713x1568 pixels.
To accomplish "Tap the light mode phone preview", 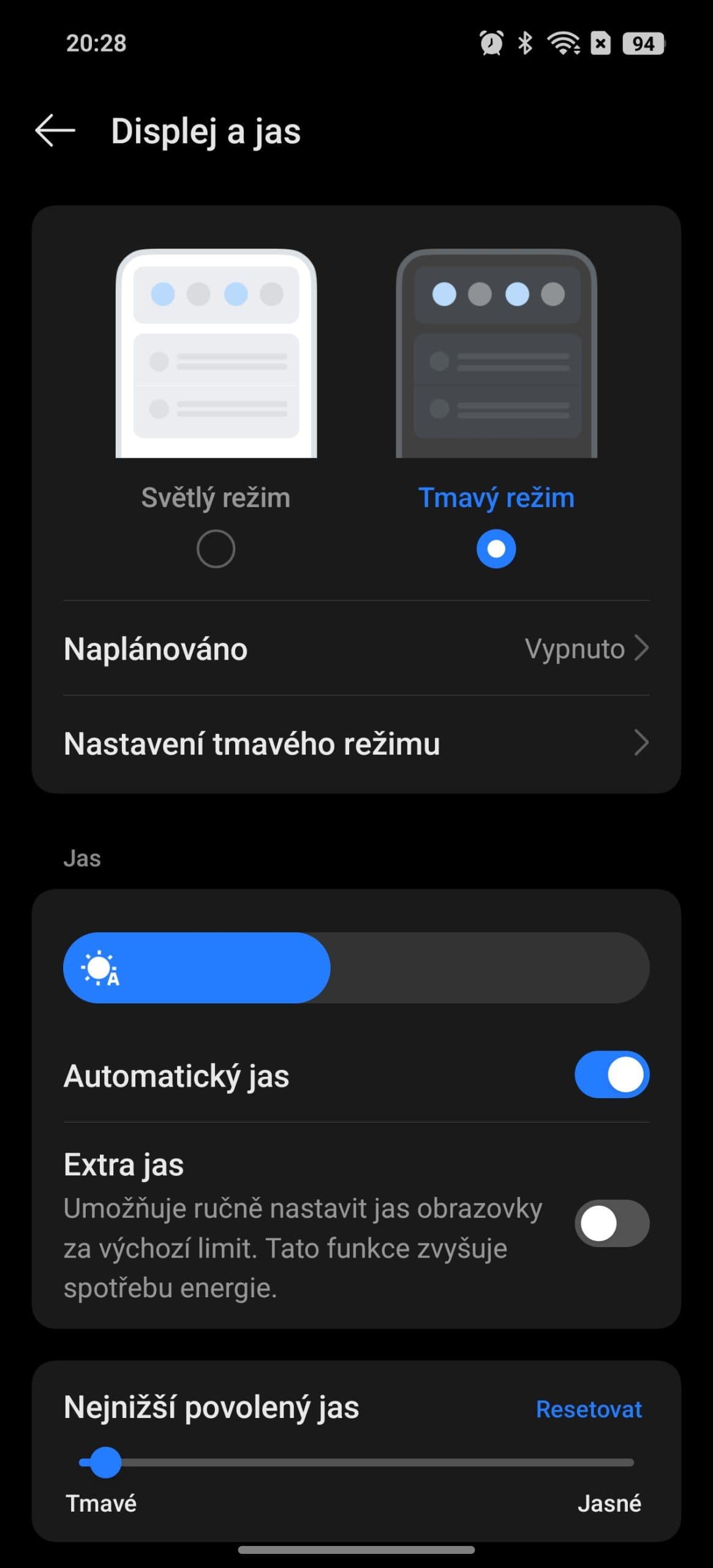I will tap(216, 353).
